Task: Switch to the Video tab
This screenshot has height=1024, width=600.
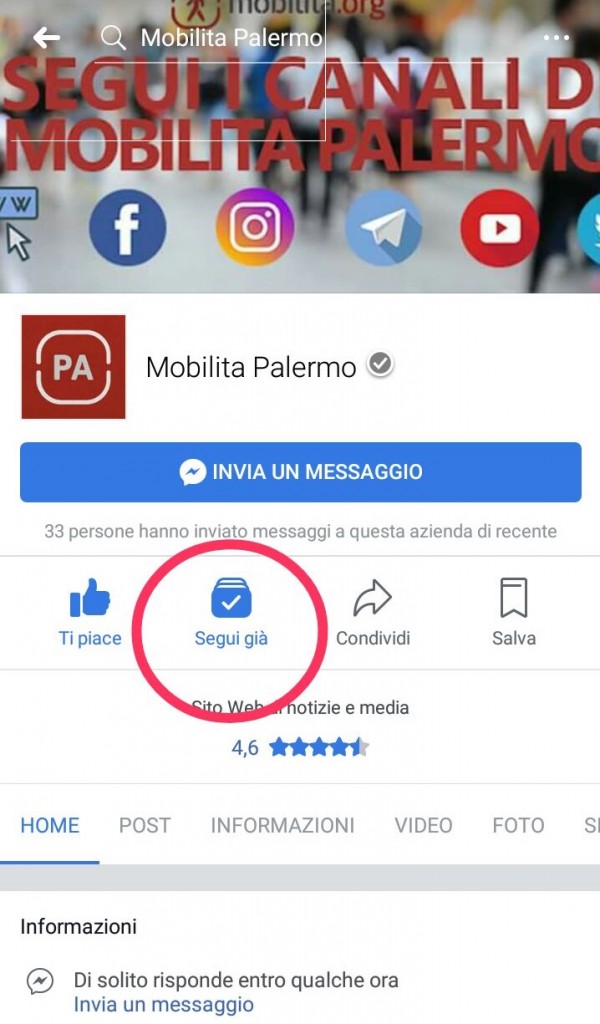Action: pyautogui.click(x=423, y=825)
